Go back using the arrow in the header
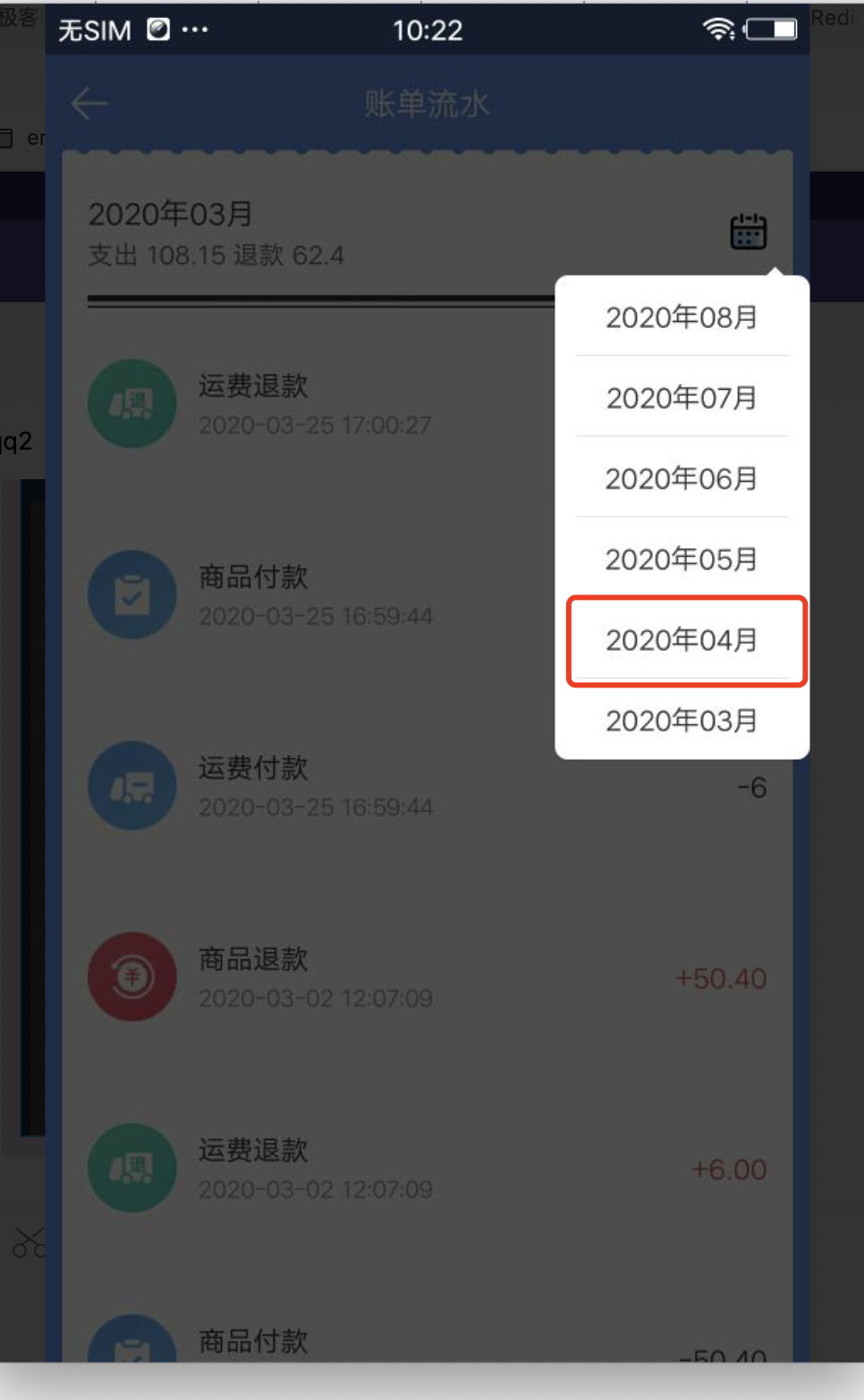The height and width of the screenshot is (1400, 864). tap(89, 104)
